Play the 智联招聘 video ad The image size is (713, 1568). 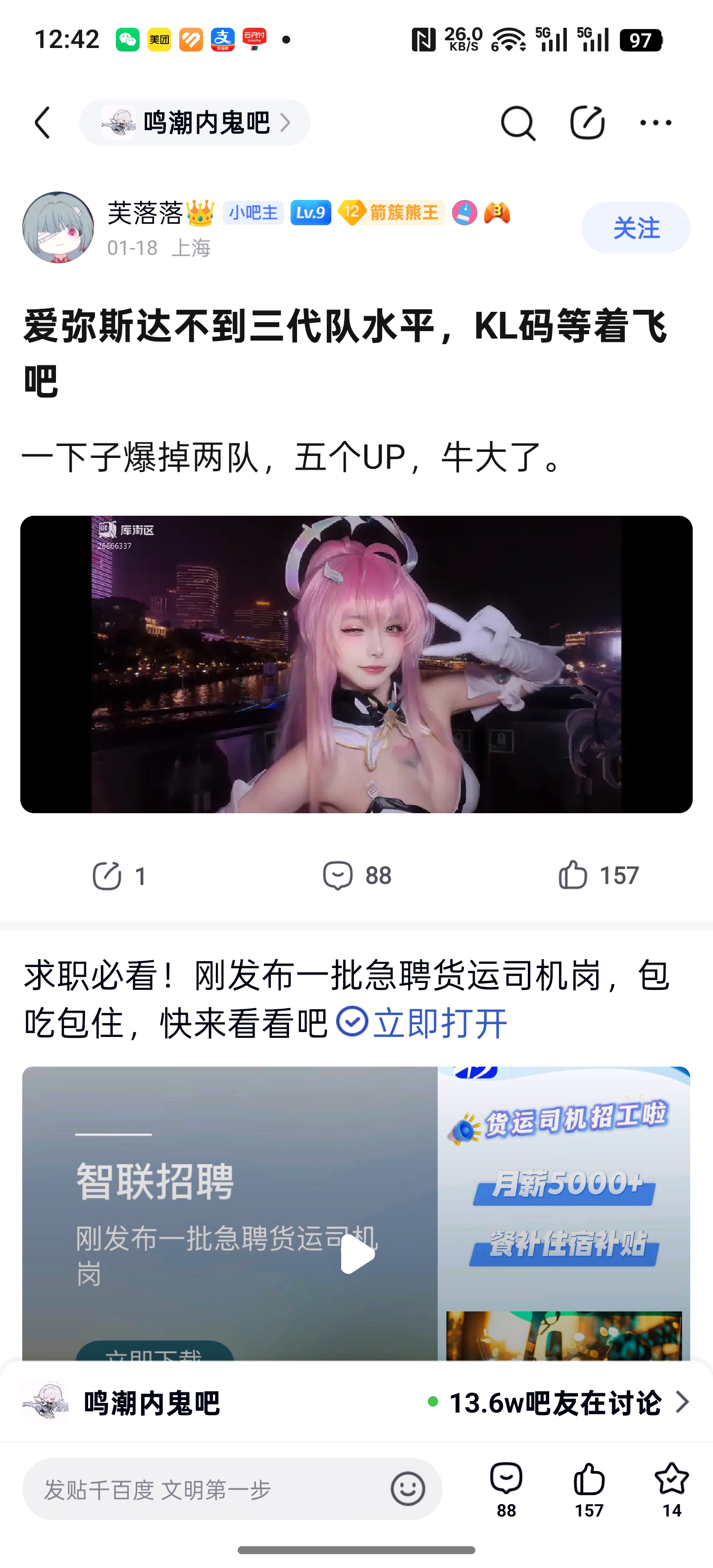point(357,1254)
